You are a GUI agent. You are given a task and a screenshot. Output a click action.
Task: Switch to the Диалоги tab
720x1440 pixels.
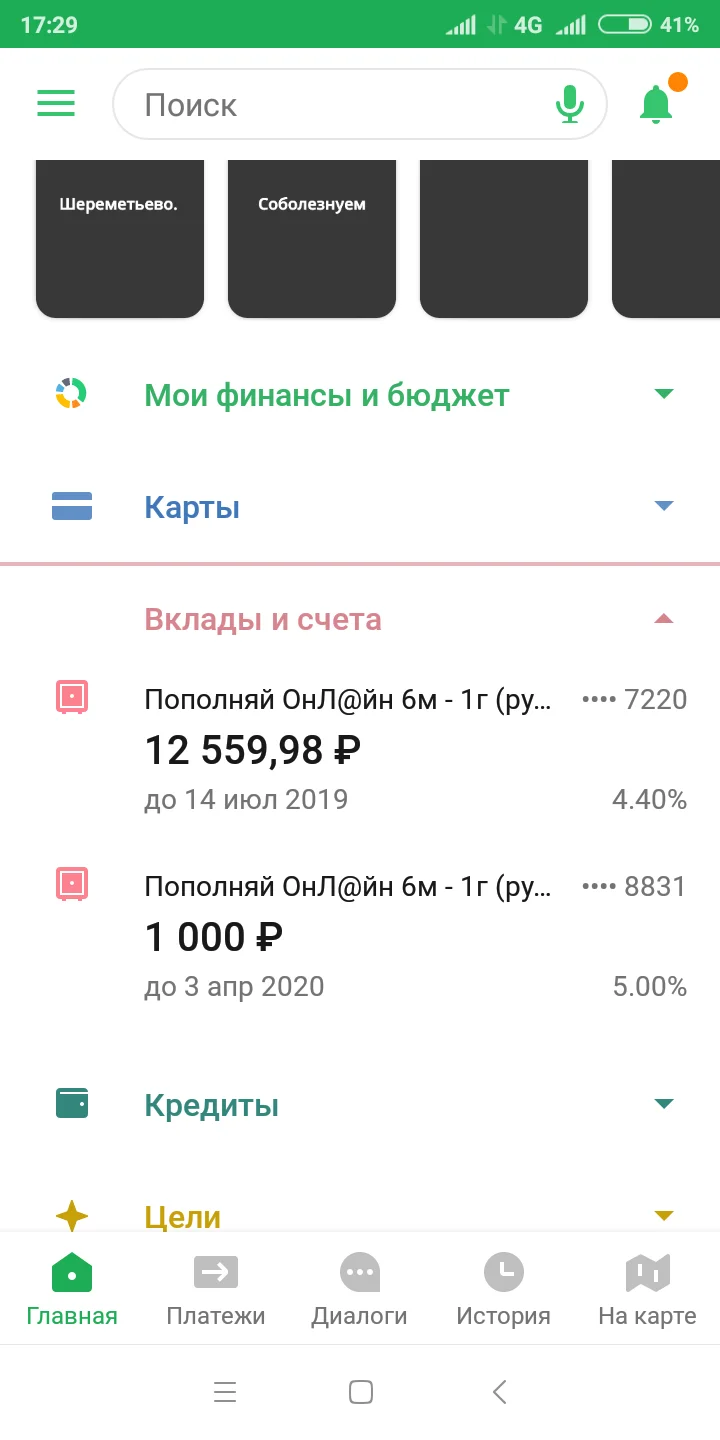(x=359, y=1288)
